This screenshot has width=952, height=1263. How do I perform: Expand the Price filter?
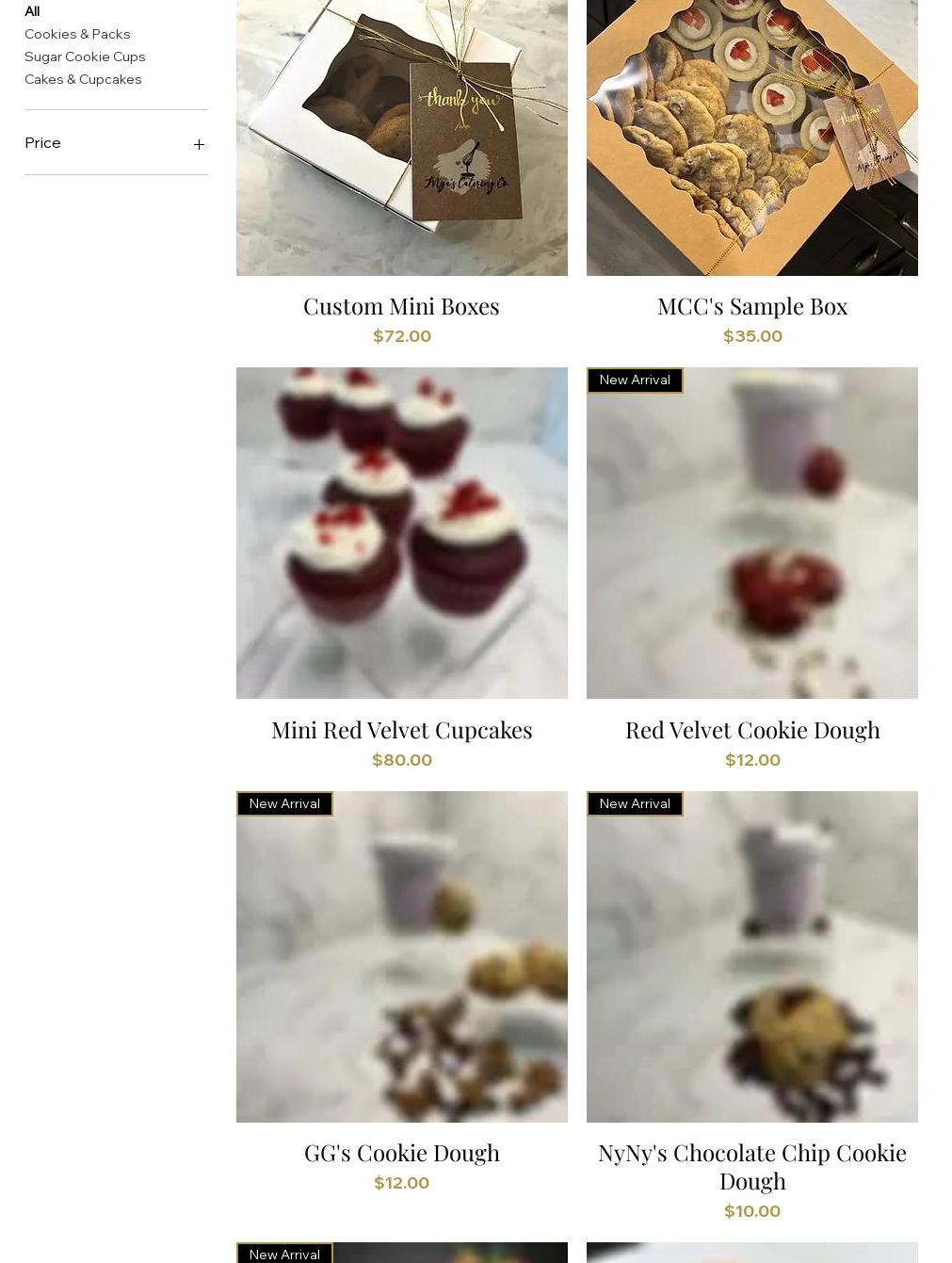pos(198,144)
